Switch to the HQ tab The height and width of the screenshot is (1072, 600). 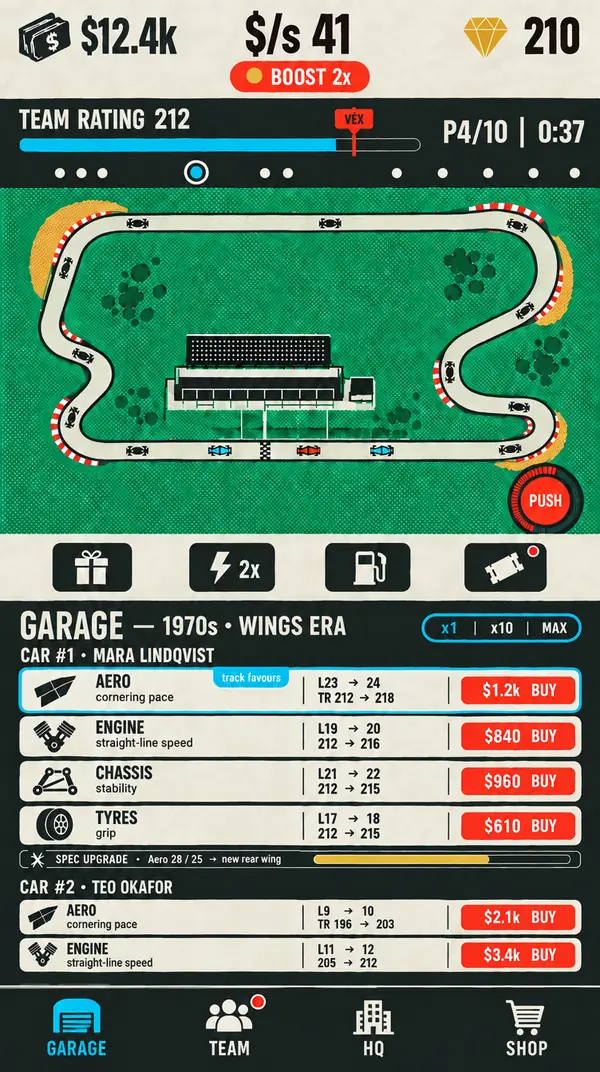pyautogui.click(x=373, y=1028)
